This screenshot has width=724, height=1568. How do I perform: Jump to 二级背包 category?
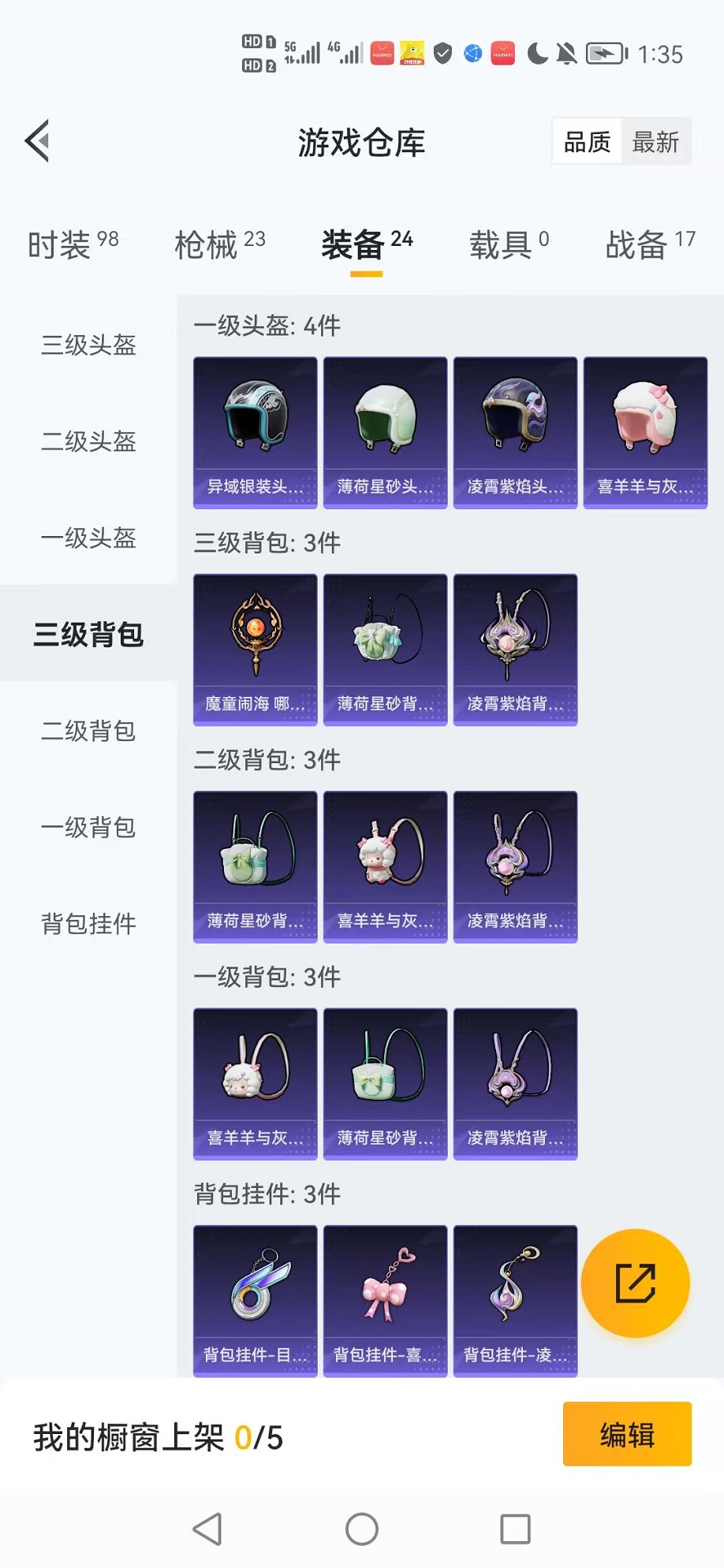(88, 731)
